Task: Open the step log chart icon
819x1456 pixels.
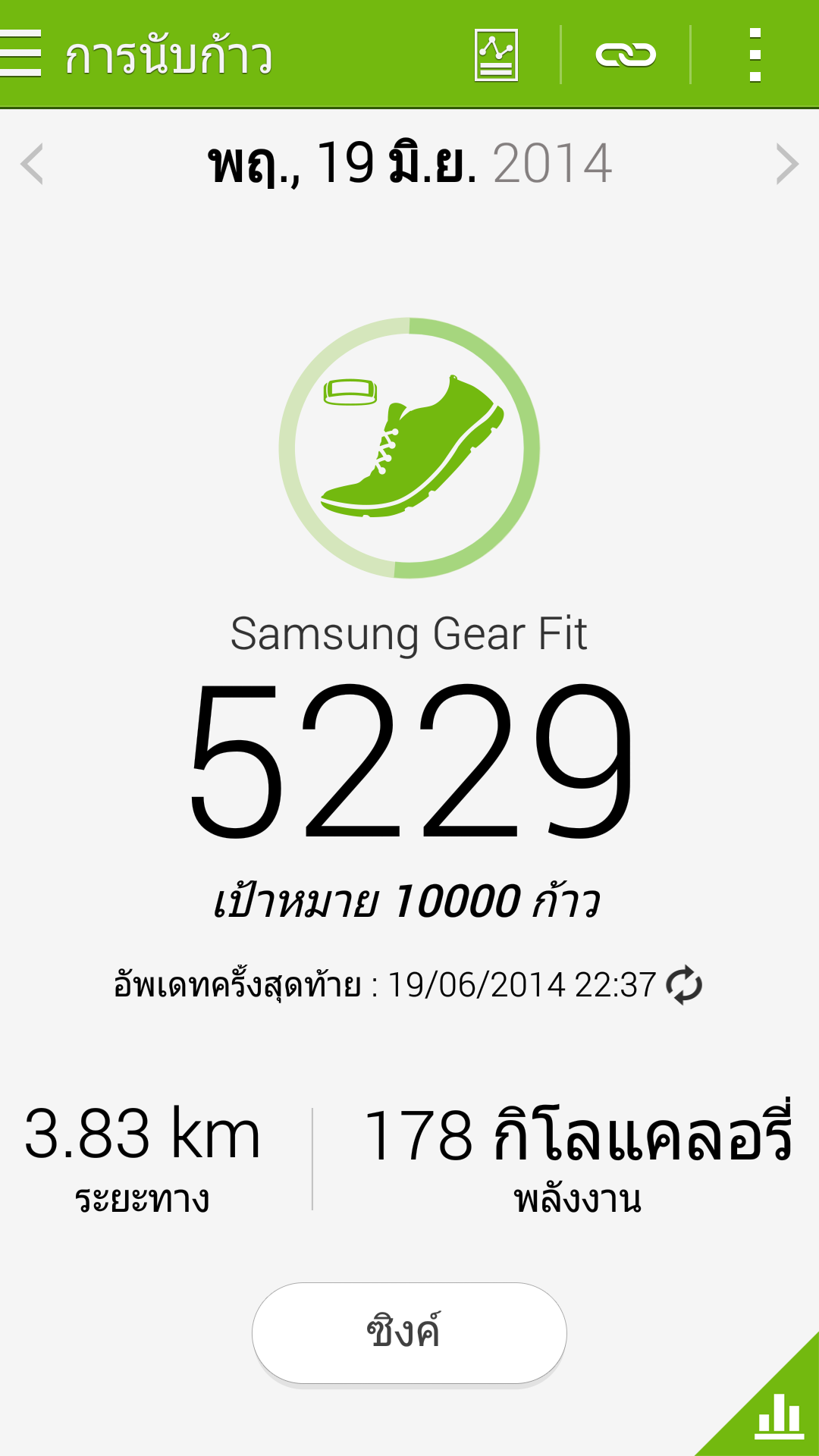Action: [x=496, y=55]
